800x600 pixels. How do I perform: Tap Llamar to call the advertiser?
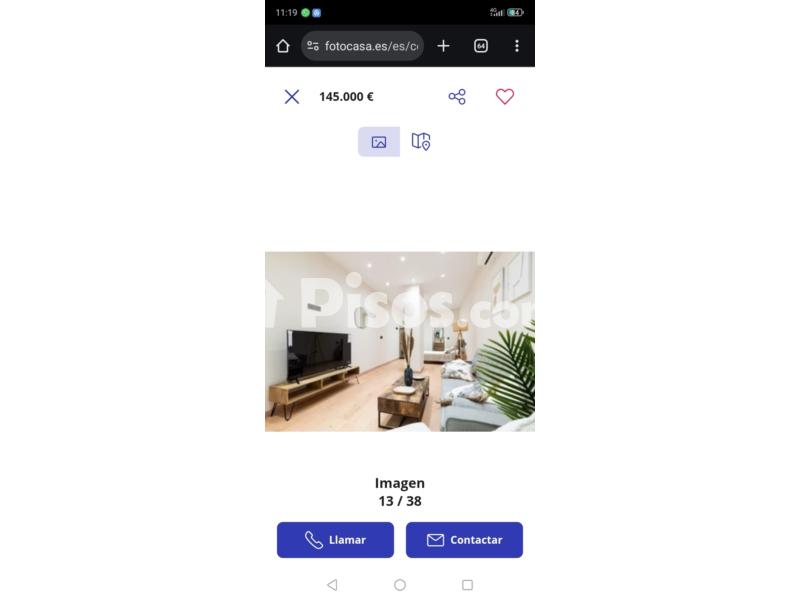coord(335,540)
